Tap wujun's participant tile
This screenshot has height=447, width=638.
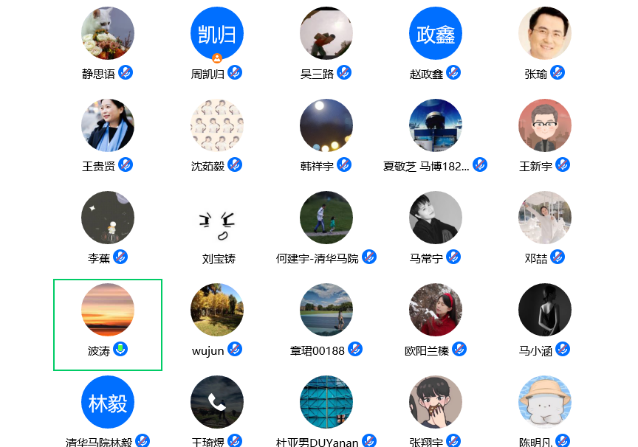217,310
